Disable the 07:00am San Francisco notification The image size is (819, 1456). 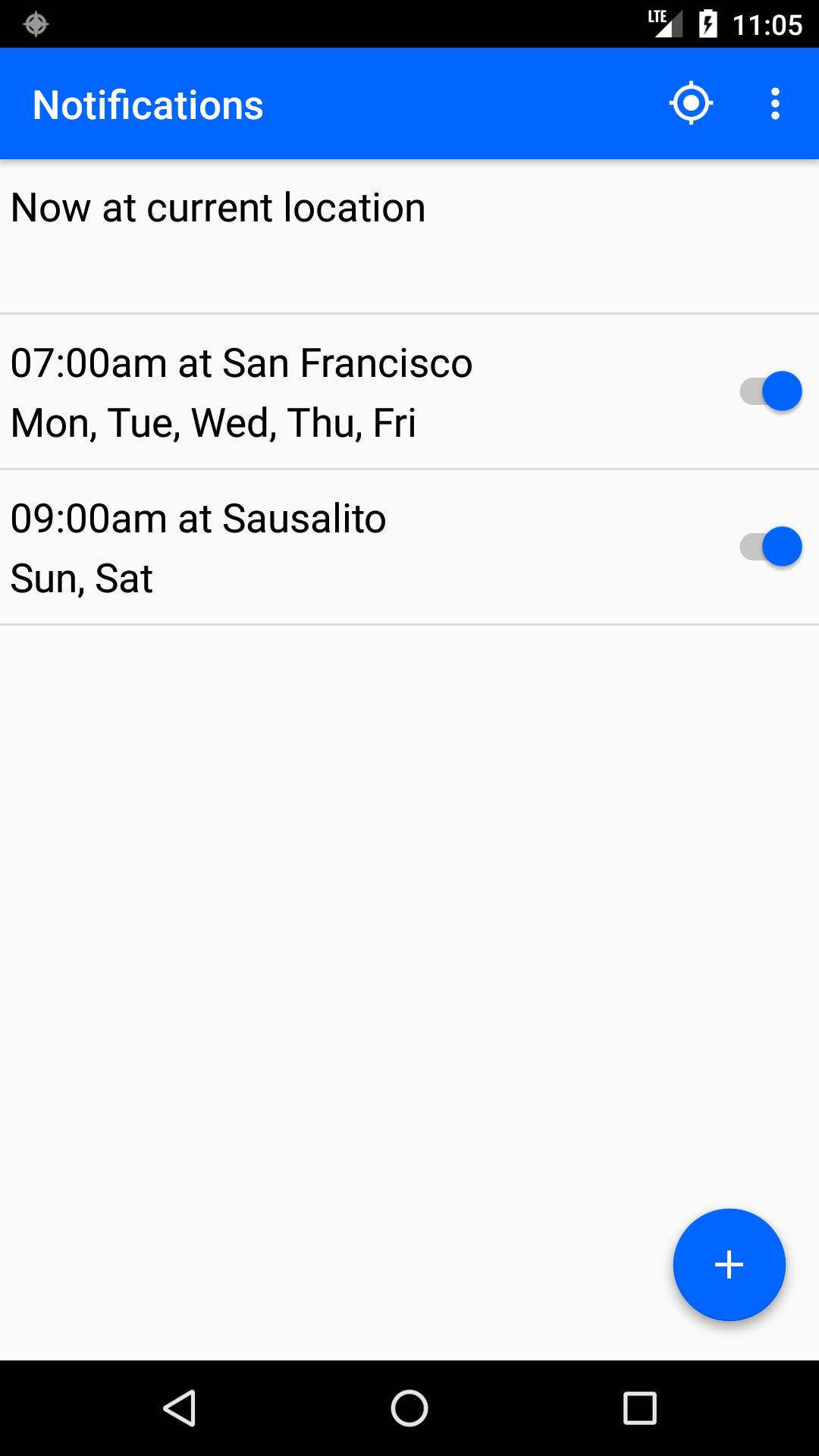768,391
